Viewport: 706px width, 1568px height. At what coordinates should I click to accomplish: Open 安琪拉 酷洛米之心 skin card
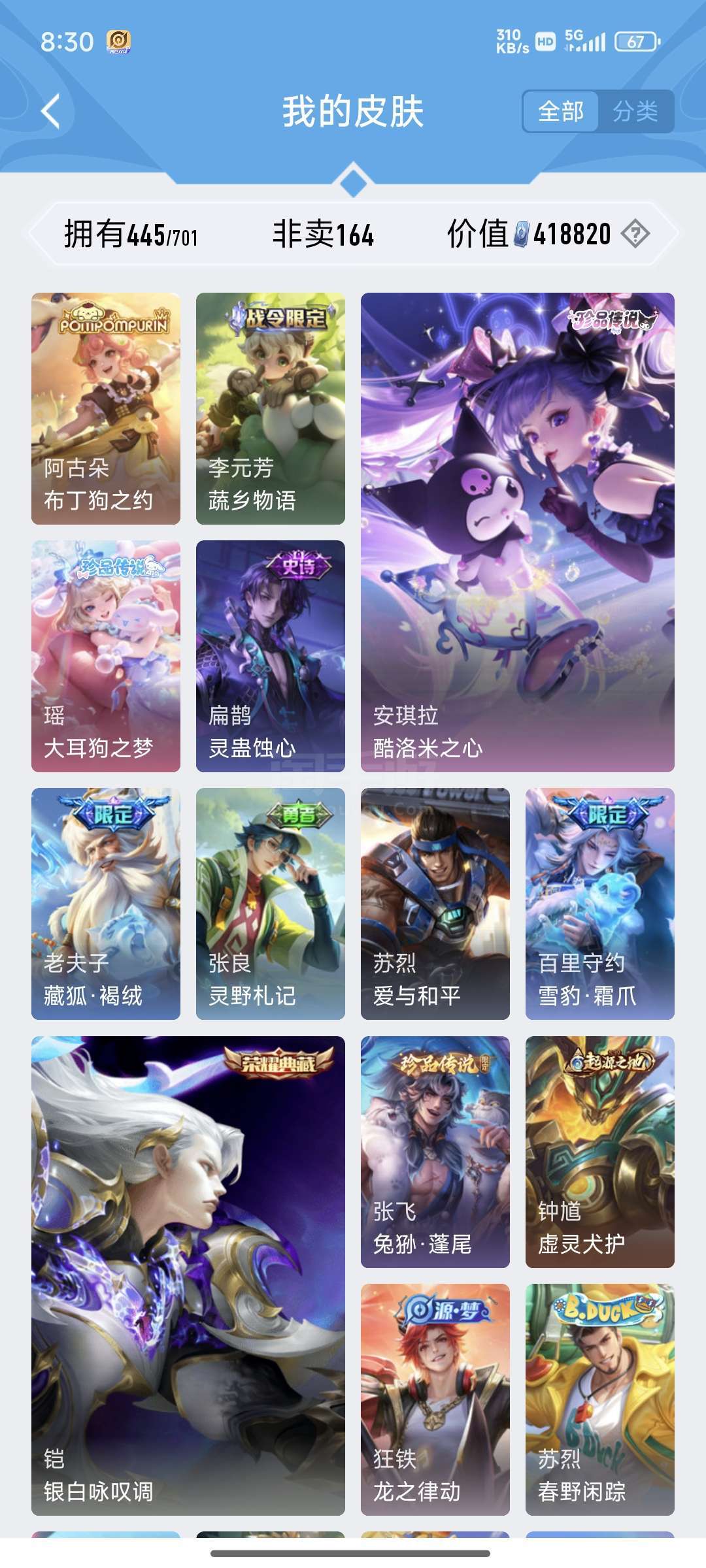(x=518, y=532)
